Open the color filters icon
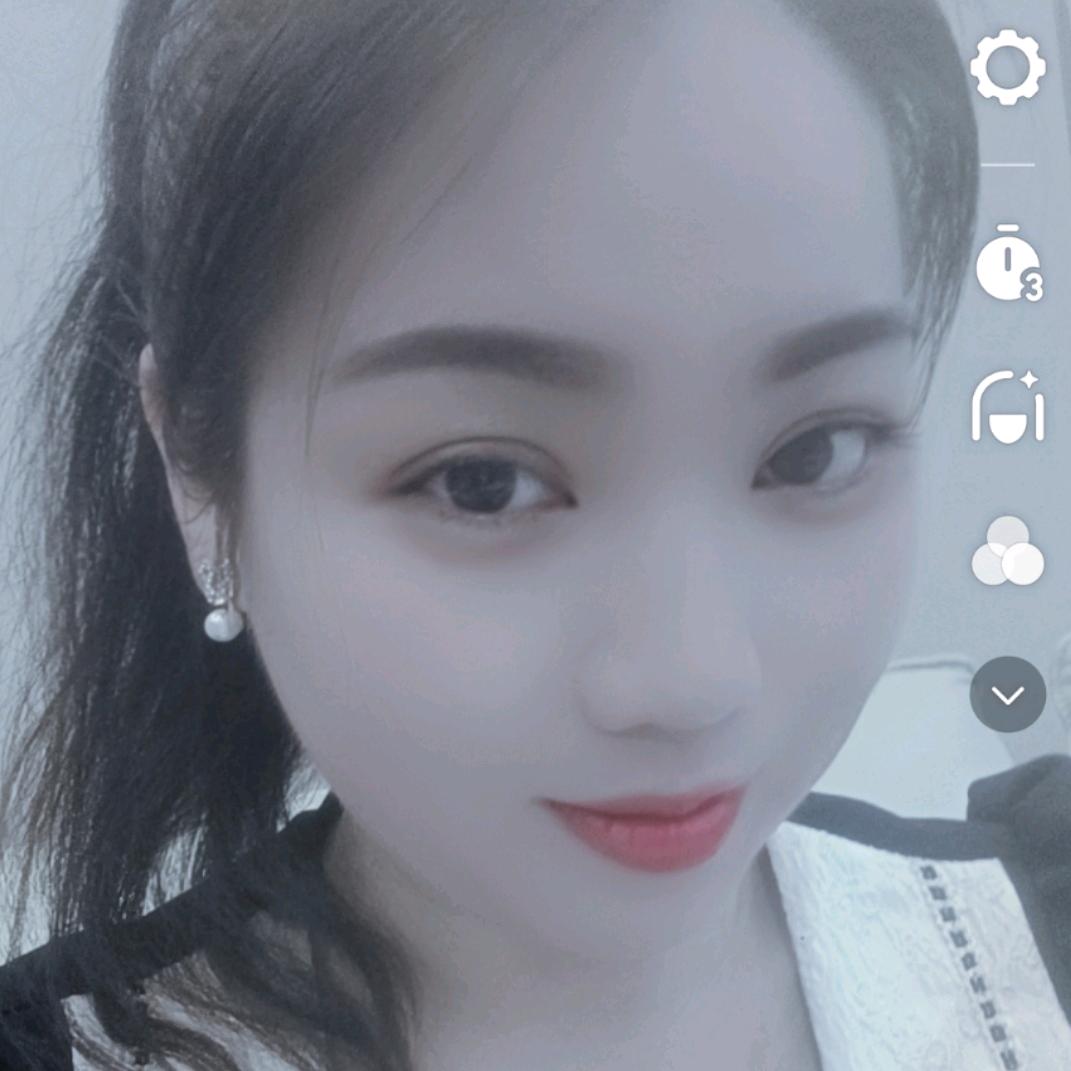Image resolution: width=1071 pixels, height=1071 pixels. point(1007,552)
